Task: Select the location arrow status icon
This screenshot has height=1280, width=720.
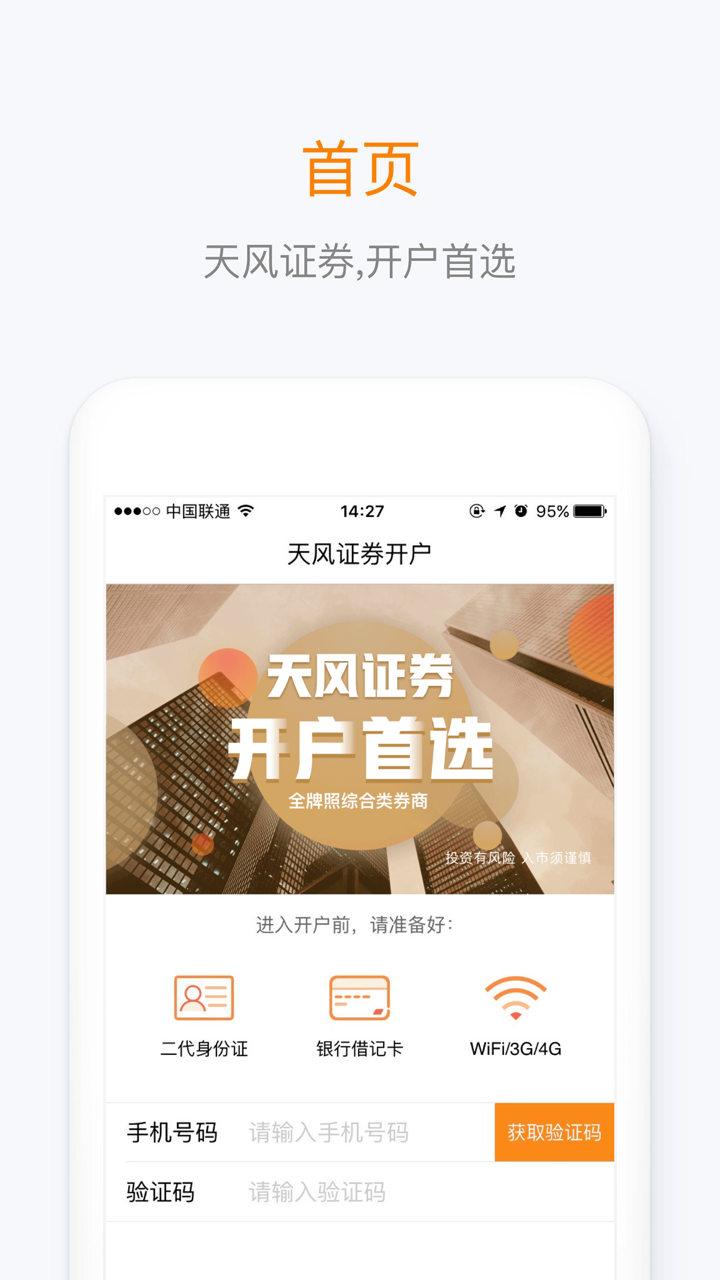Action: pyautogui.click(x=501, y=510)
